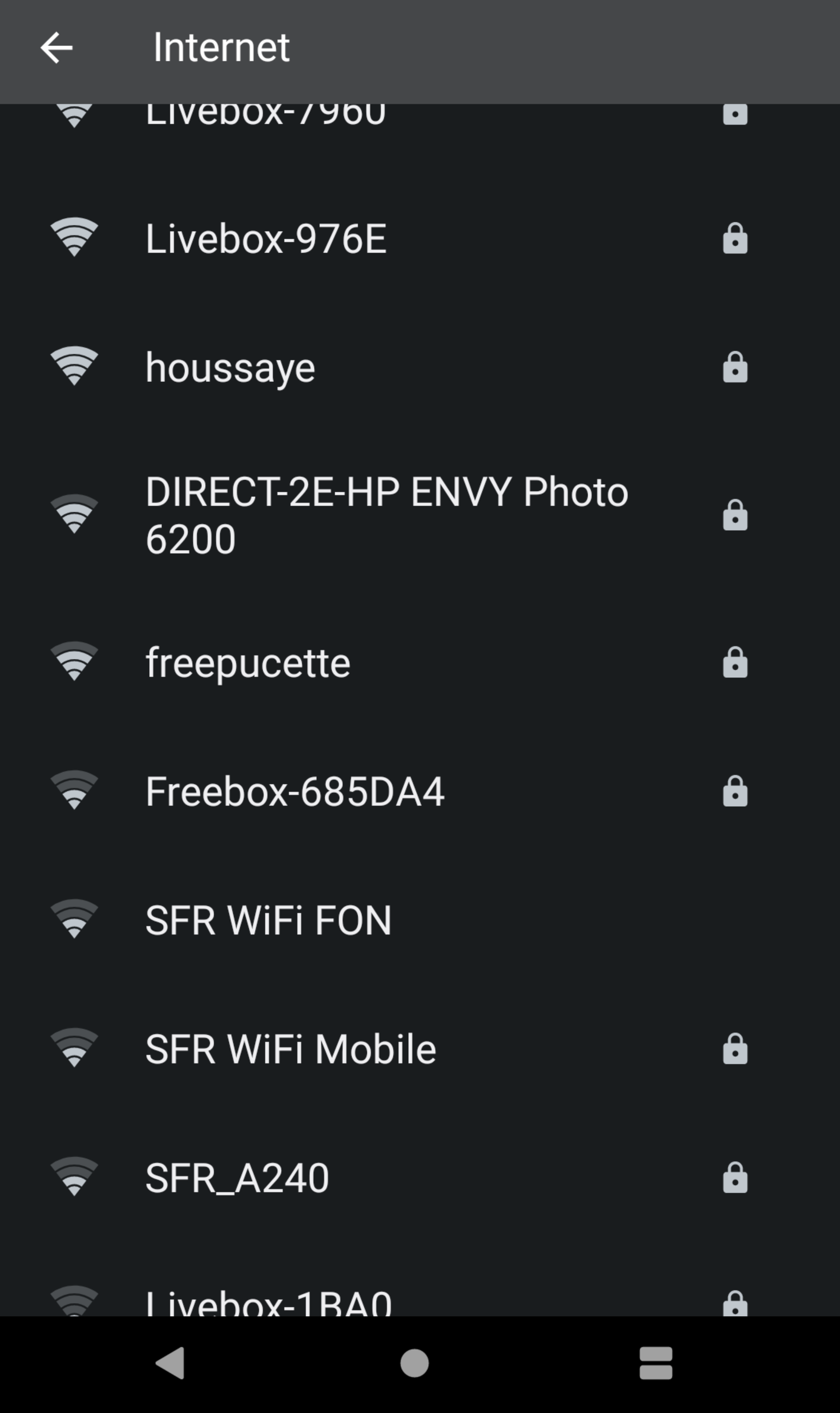Image resolution: width=840 pixels, height=1413 pixels.
Task: Open recent apps from navigation bar
Action: (656, 1362)
